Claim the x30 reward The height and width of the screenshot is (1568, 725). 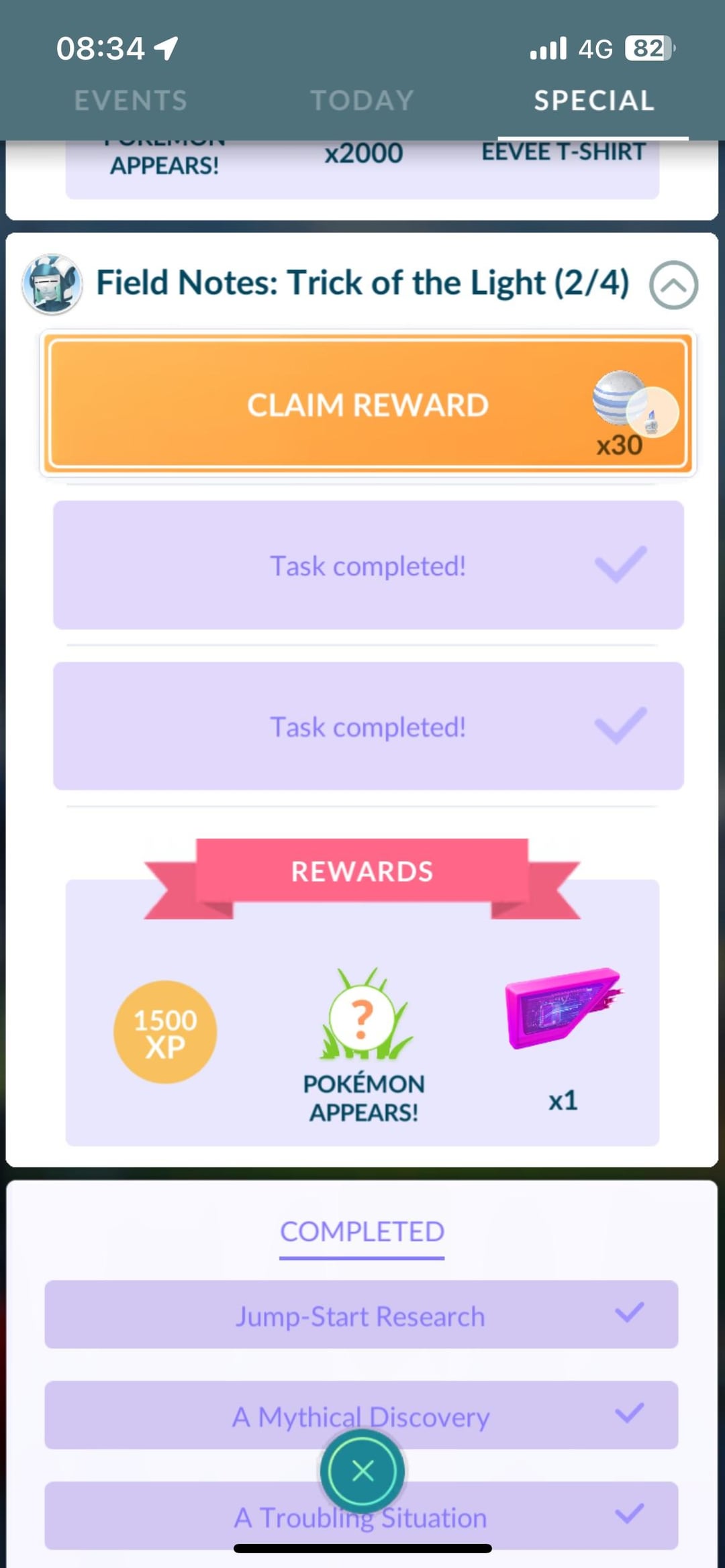click(x=368, y=404)
